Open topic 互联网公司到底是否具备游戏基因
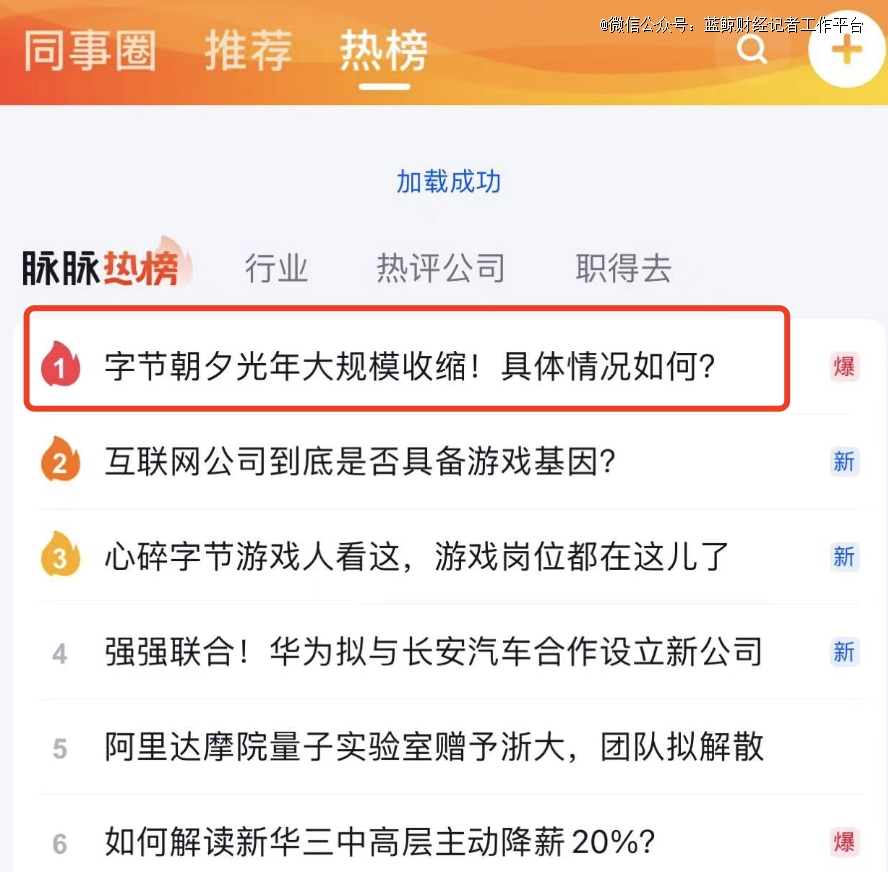 (360, 462)
